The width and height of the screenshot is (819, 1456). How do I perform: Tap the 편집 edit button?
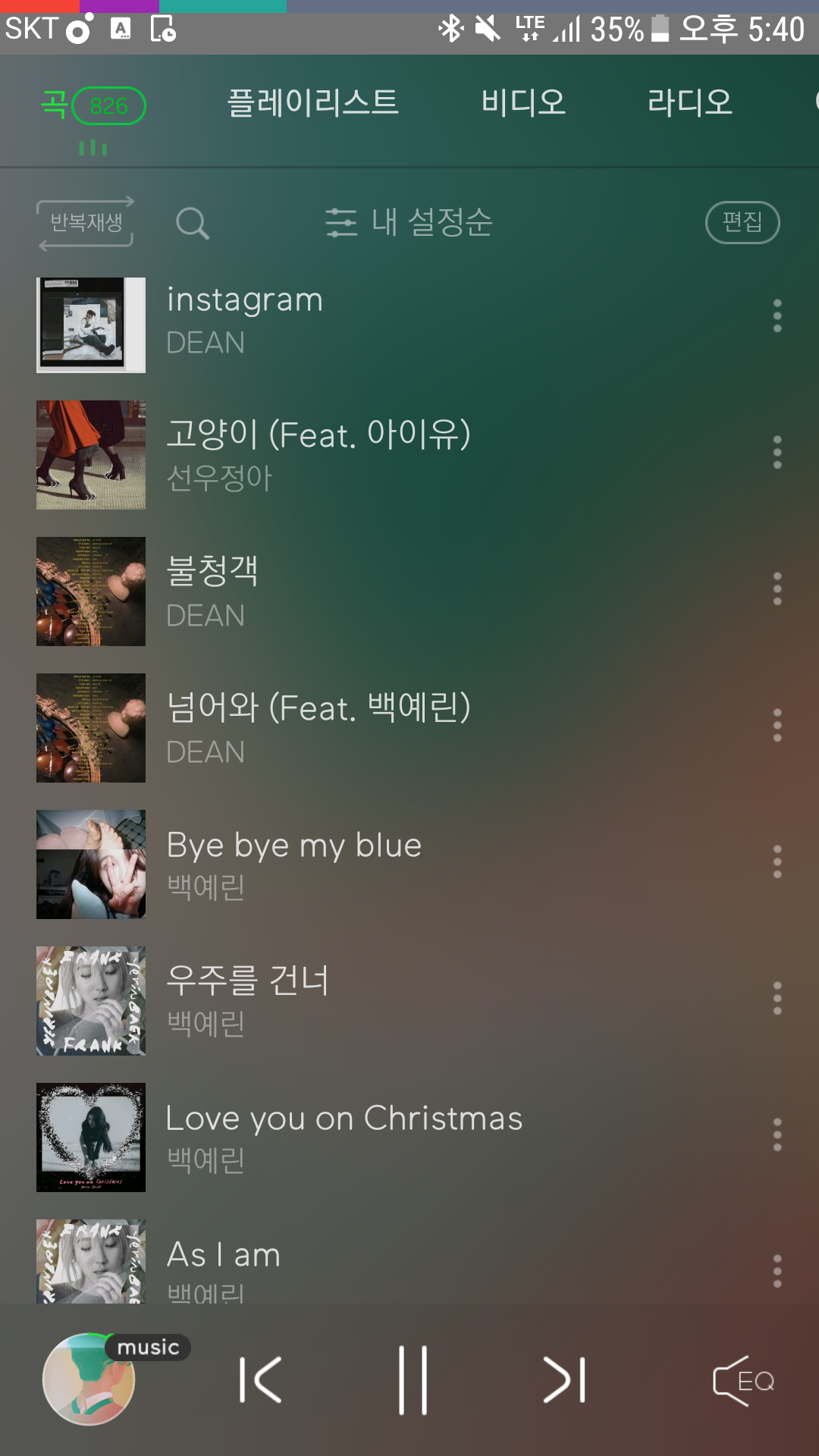(x=742, y=222)
